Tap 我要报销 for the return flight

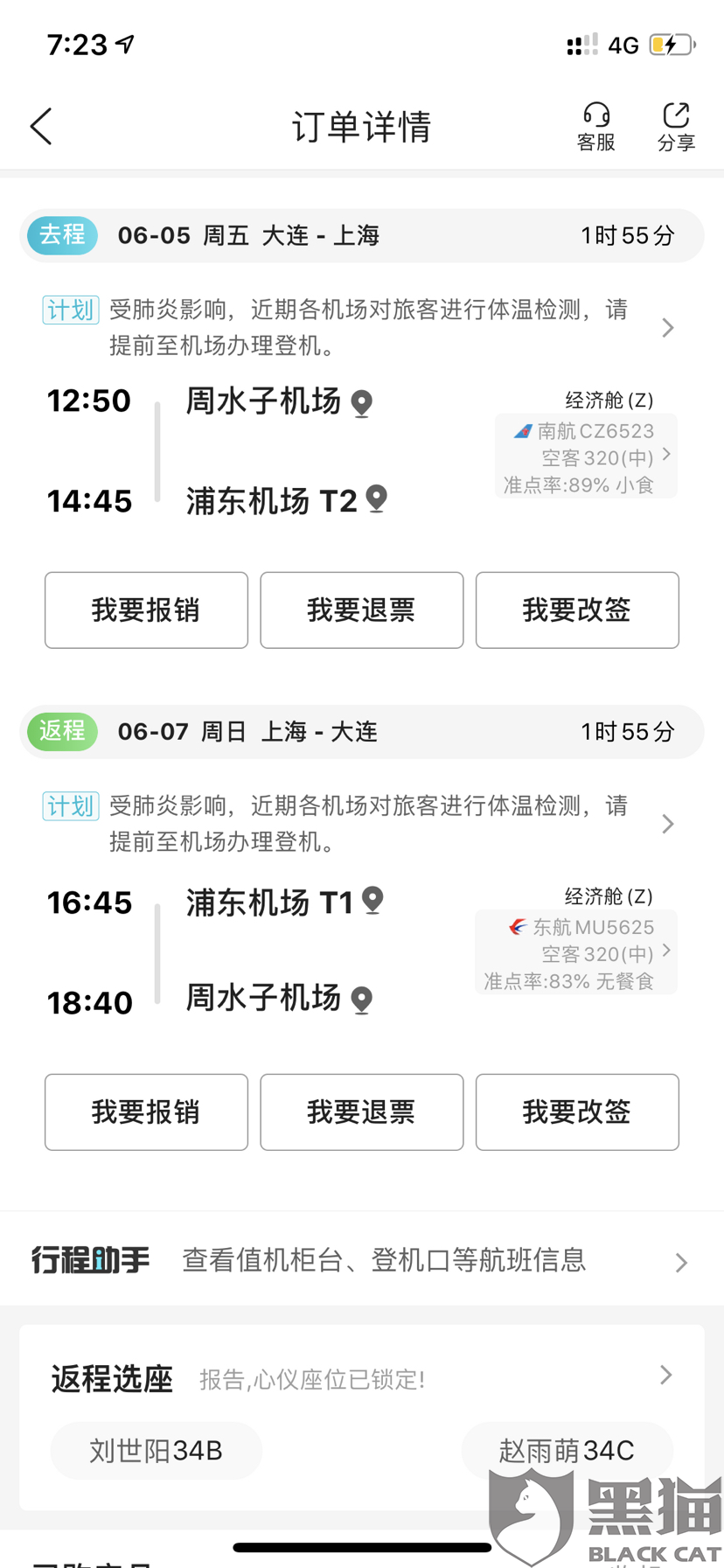point(146,1112)
